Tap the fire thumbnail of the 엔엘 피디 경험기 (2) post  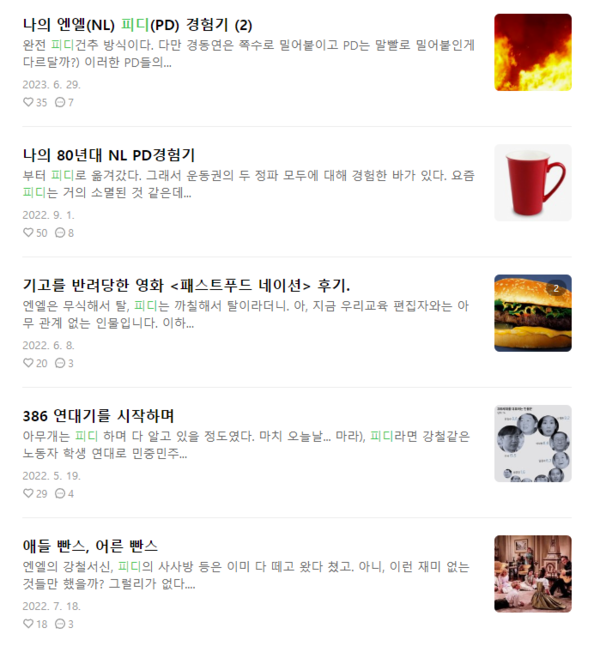tap(532, 52)
